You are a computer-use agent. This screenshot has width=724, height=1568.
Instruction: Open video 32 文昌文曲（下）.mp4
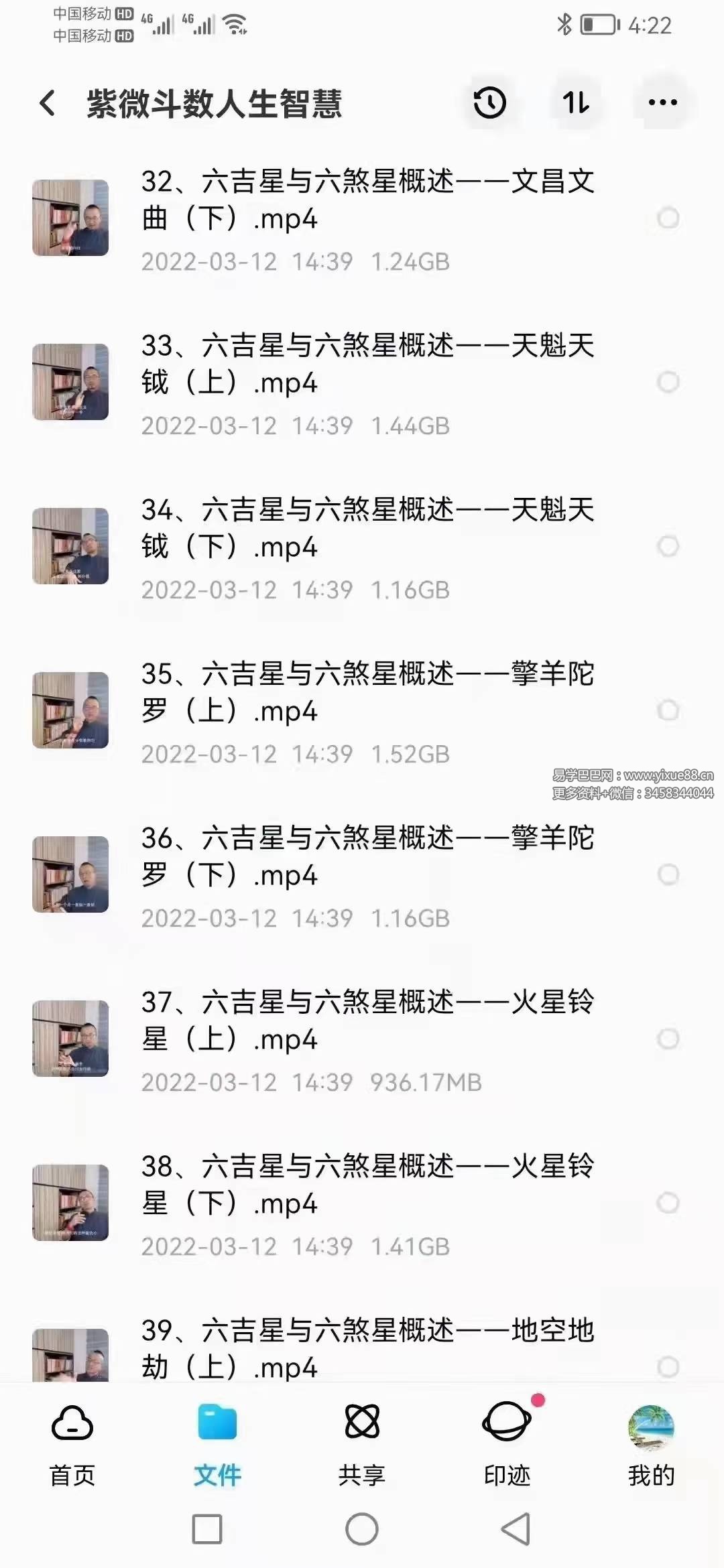click(367, 200)
